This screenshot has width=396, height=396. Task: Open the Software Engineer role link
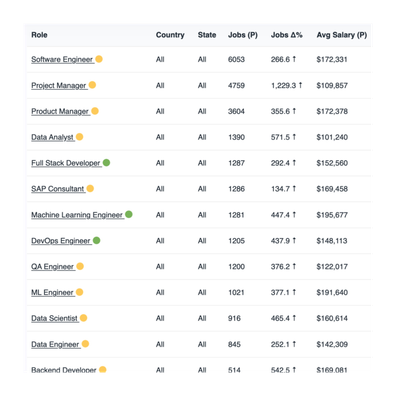click(x=62, y=59)
